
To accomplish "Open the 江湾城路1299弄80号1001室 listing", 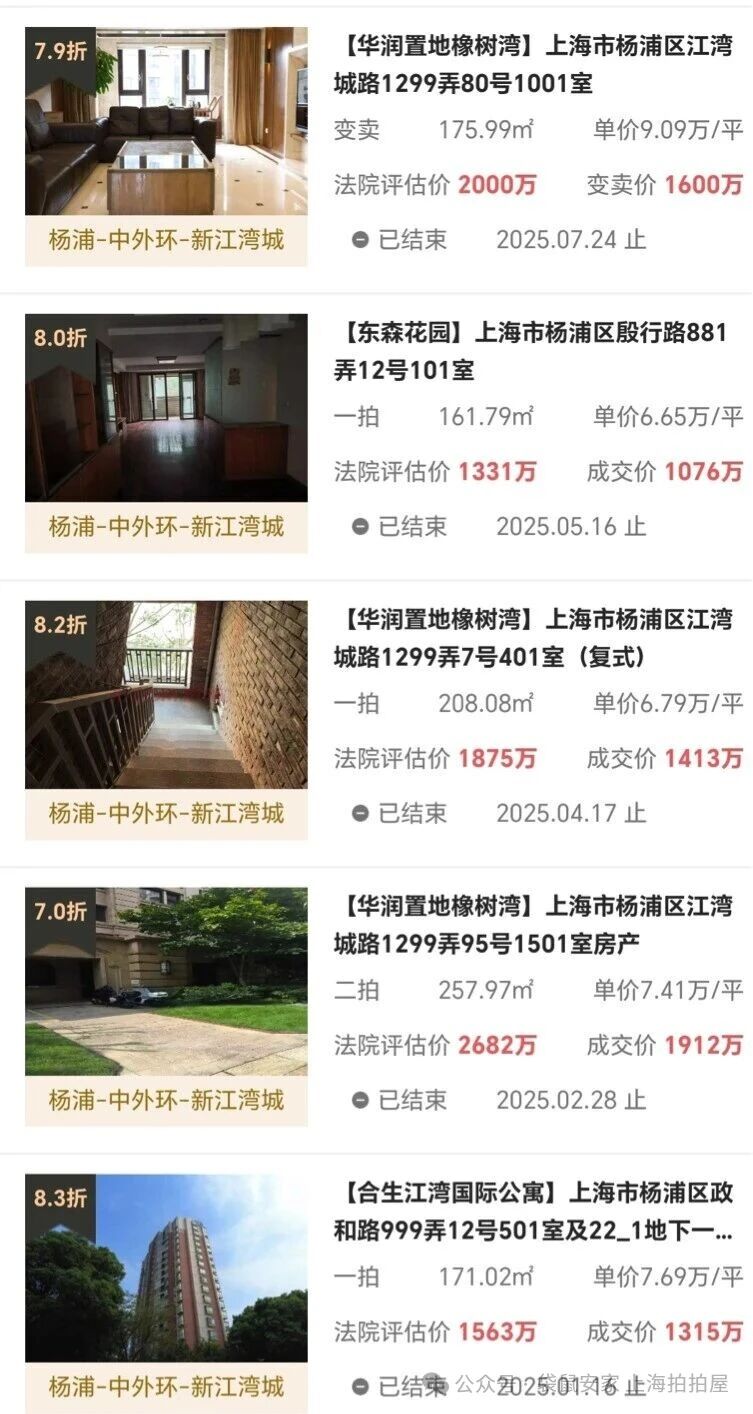I will pyautogui.click(x=538, y=65).
